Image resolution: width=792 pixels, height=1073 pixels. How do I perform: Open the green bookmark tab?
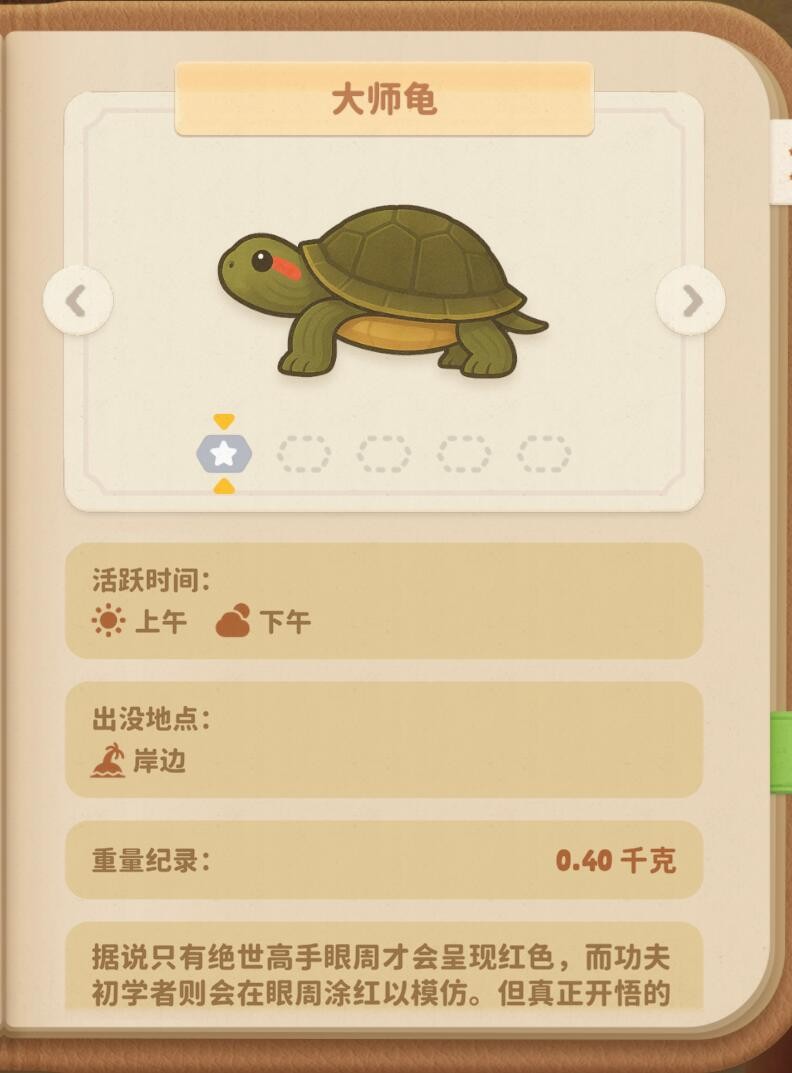tap(781, 752)
